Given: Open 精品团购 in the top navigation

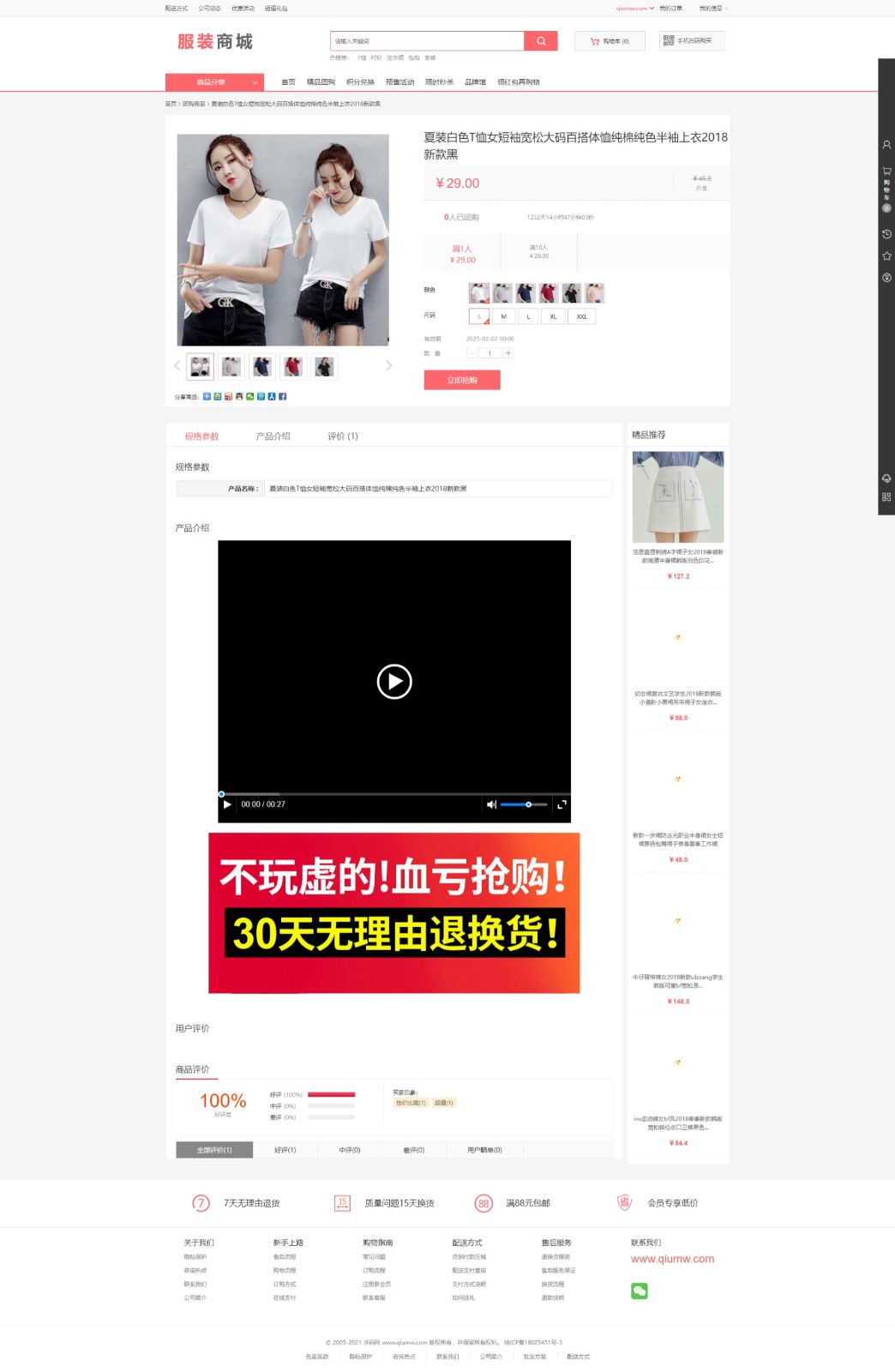Looking at the screenshot, I should 321,82.
